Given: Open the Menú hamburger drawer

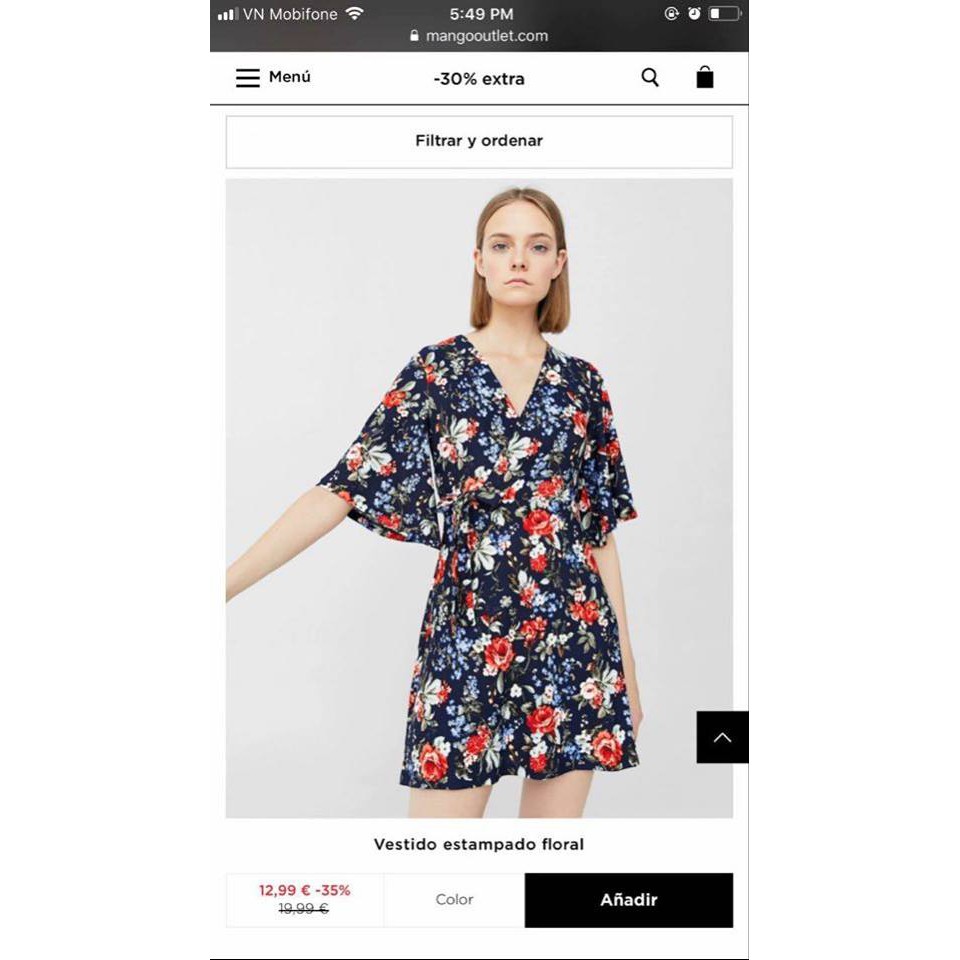Looking at the screenshot, I should click(x=272, y=78).
